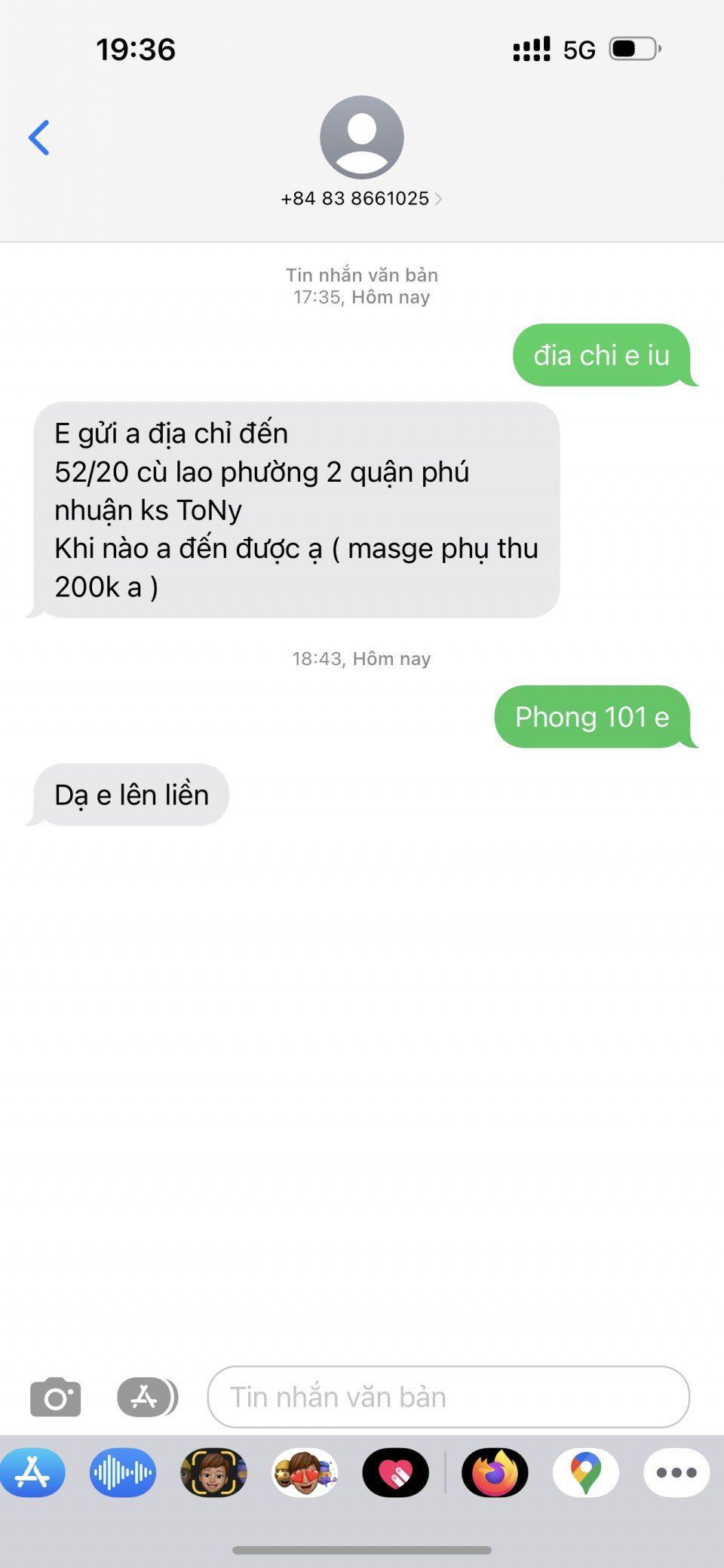724x1568 pixels.
Task: Open contact details for +84 83 8661025
Action: 361,198
